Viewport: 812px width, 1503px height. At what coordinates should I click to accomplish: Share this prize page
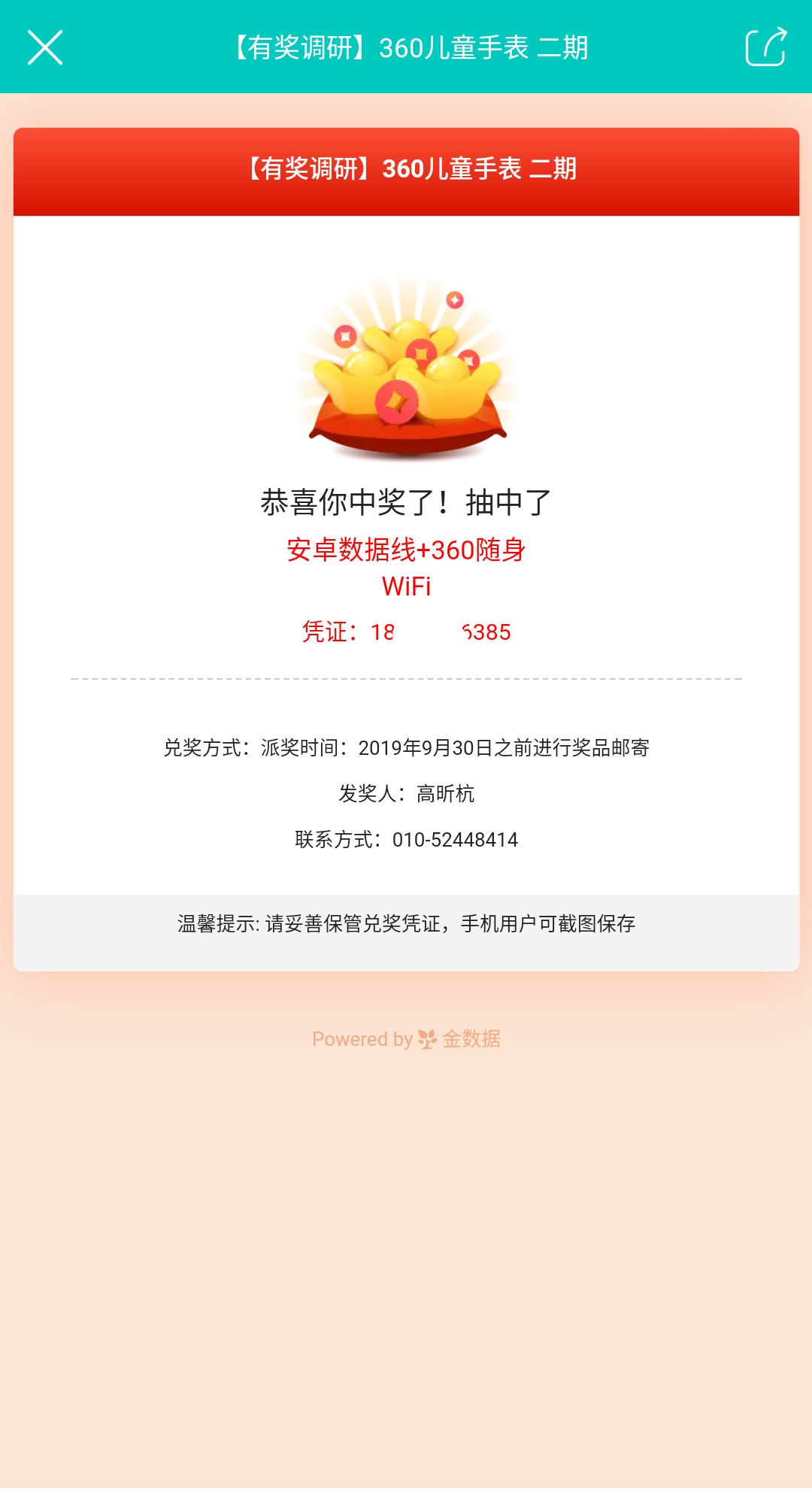coord(765,47)
